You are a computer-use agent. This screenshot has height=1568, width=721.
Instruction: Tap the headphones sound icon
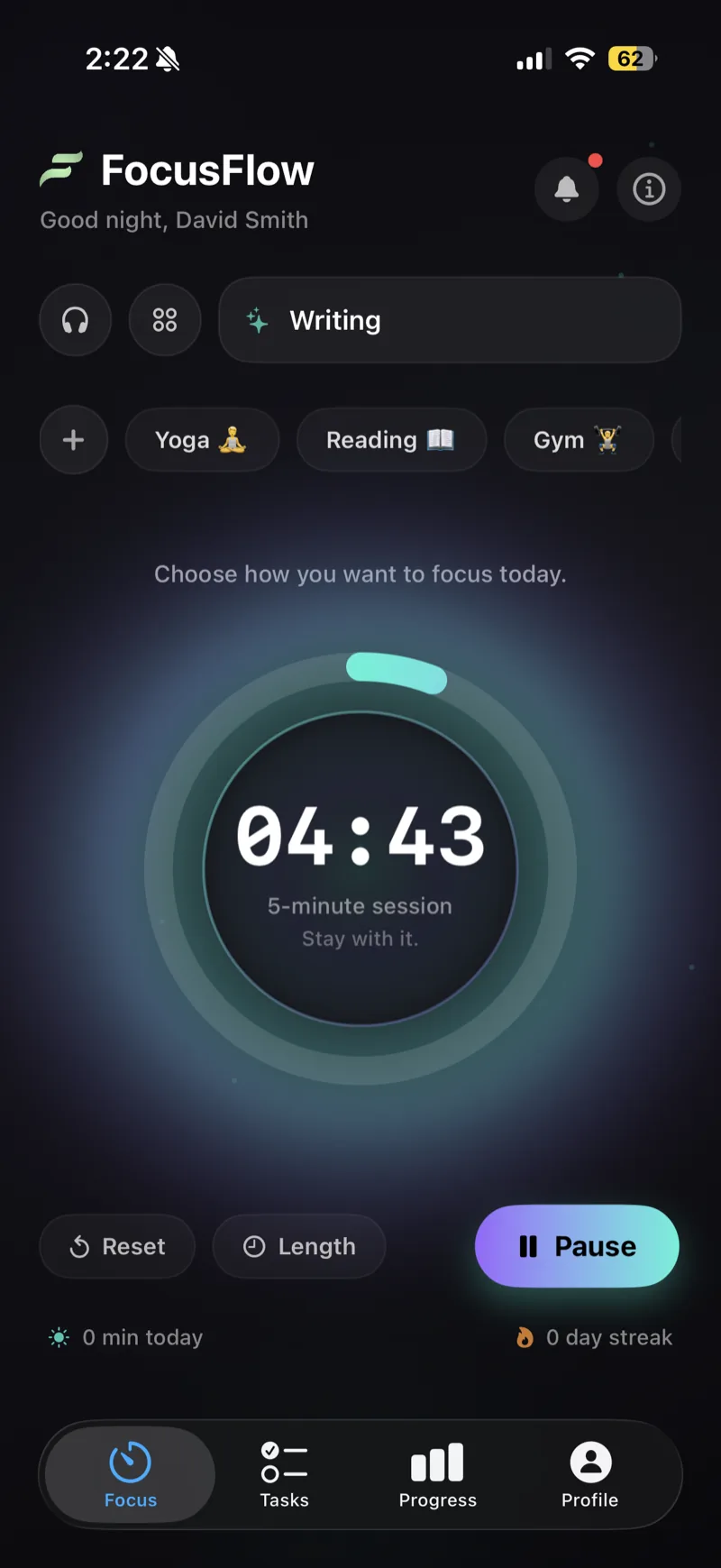75,320
